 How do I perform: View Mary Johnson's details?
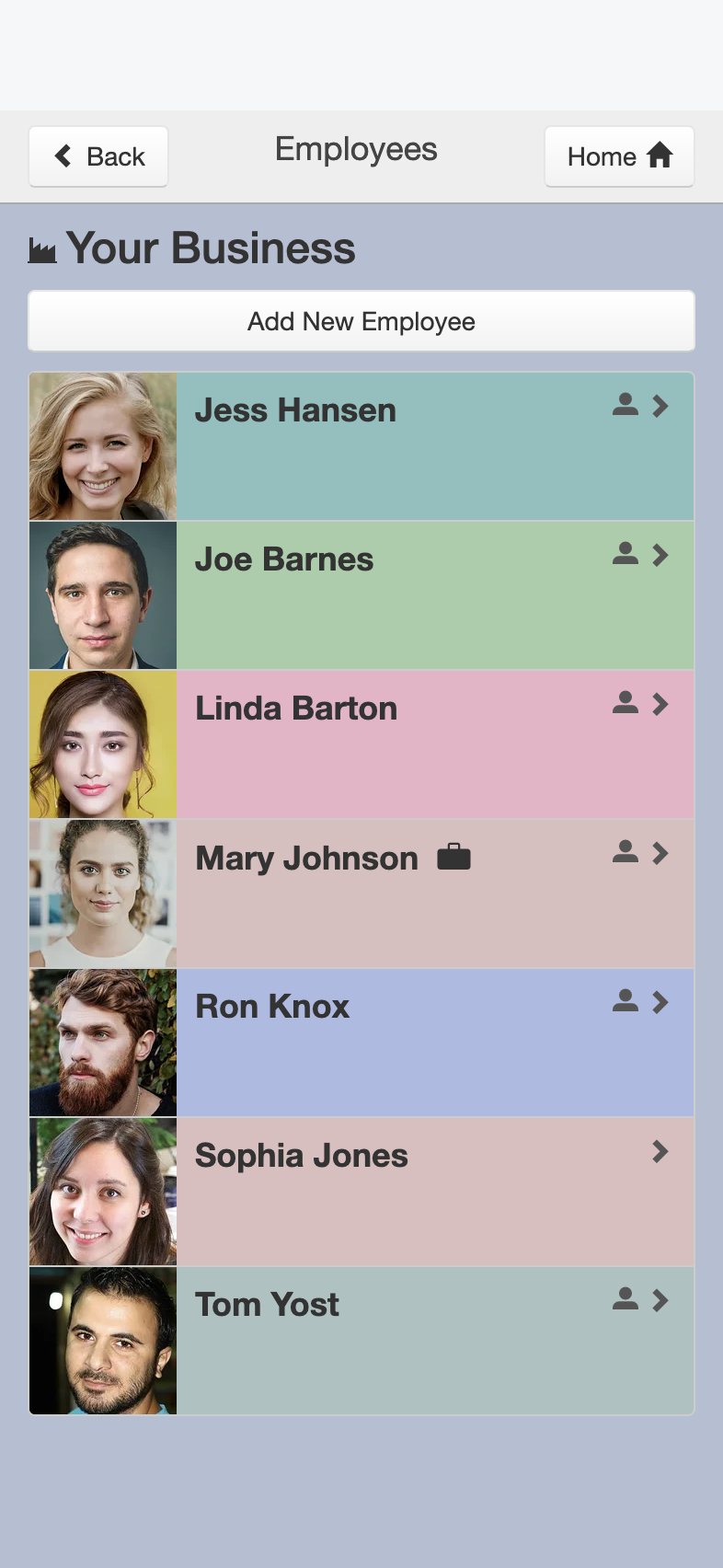tap(361, 894)
